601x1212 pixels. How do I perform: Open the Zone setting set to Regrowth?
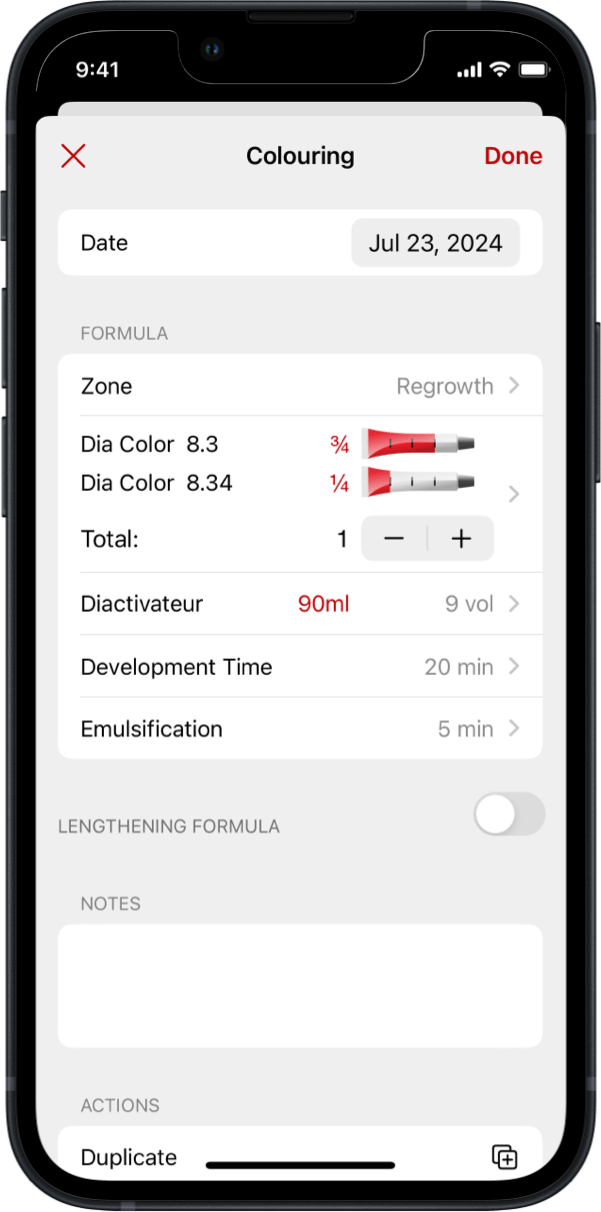click(x=300, y=386)
